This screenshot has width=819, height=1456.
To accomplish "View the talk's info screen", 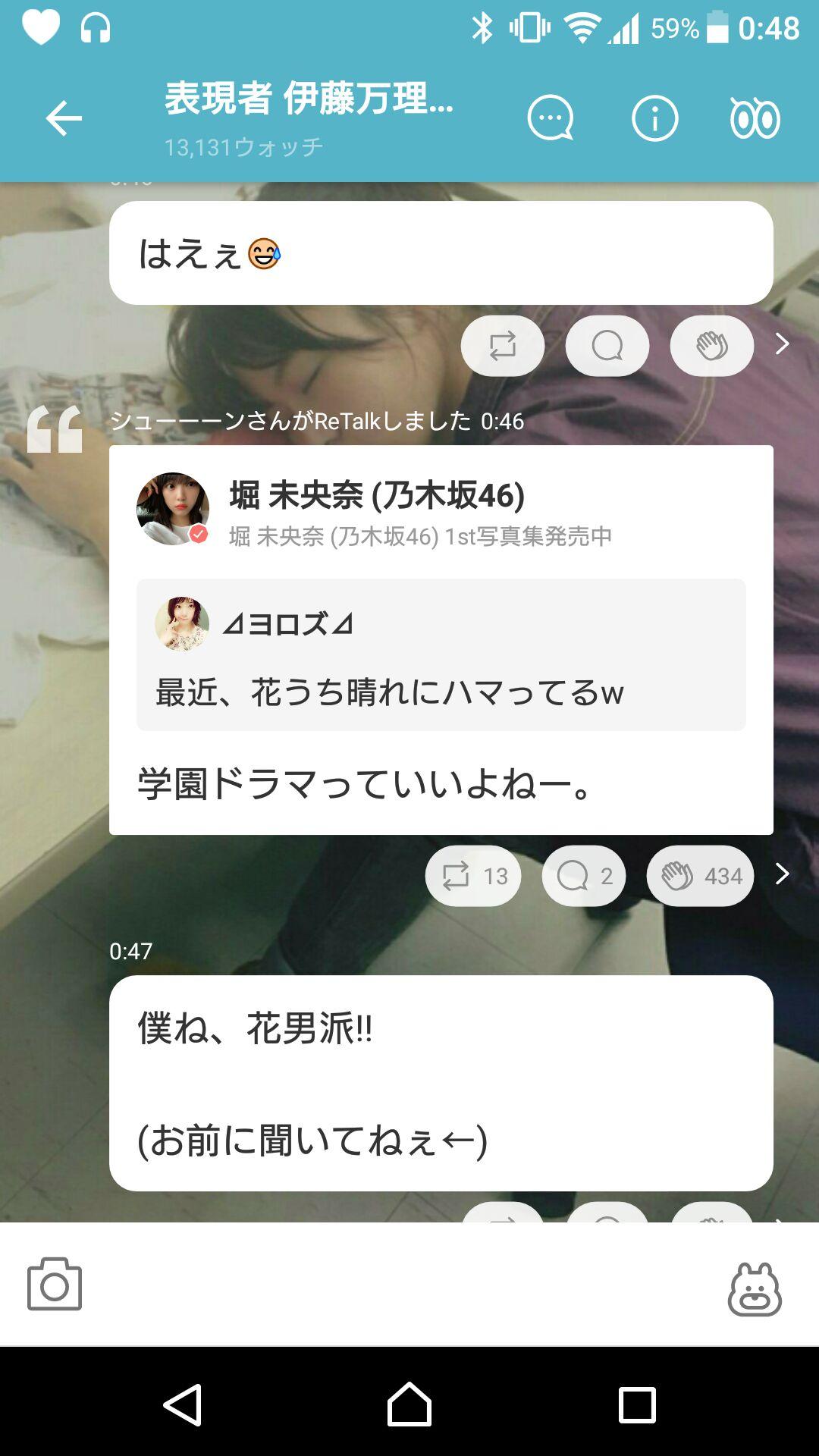I will pyautogui.click(x=654, y=118).
